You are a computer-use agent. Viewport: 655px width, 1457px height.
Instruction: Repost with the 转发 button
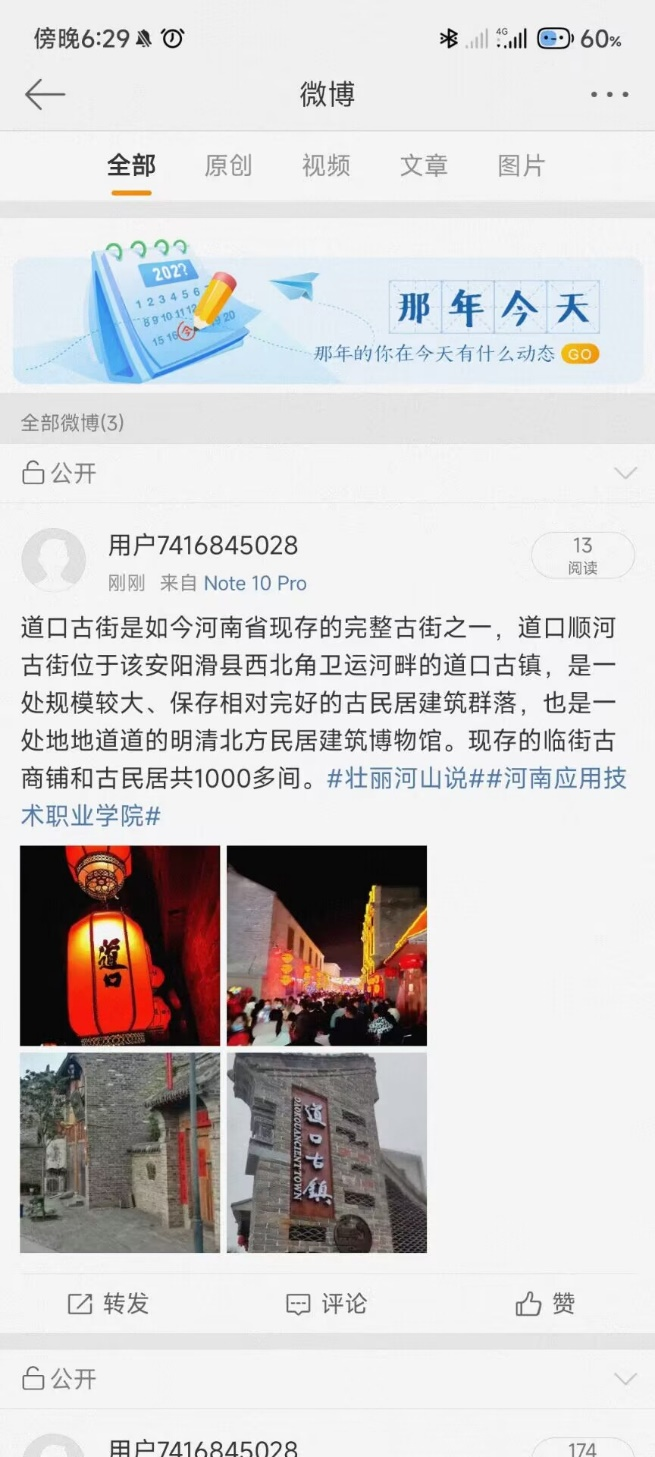point(108,1303)
